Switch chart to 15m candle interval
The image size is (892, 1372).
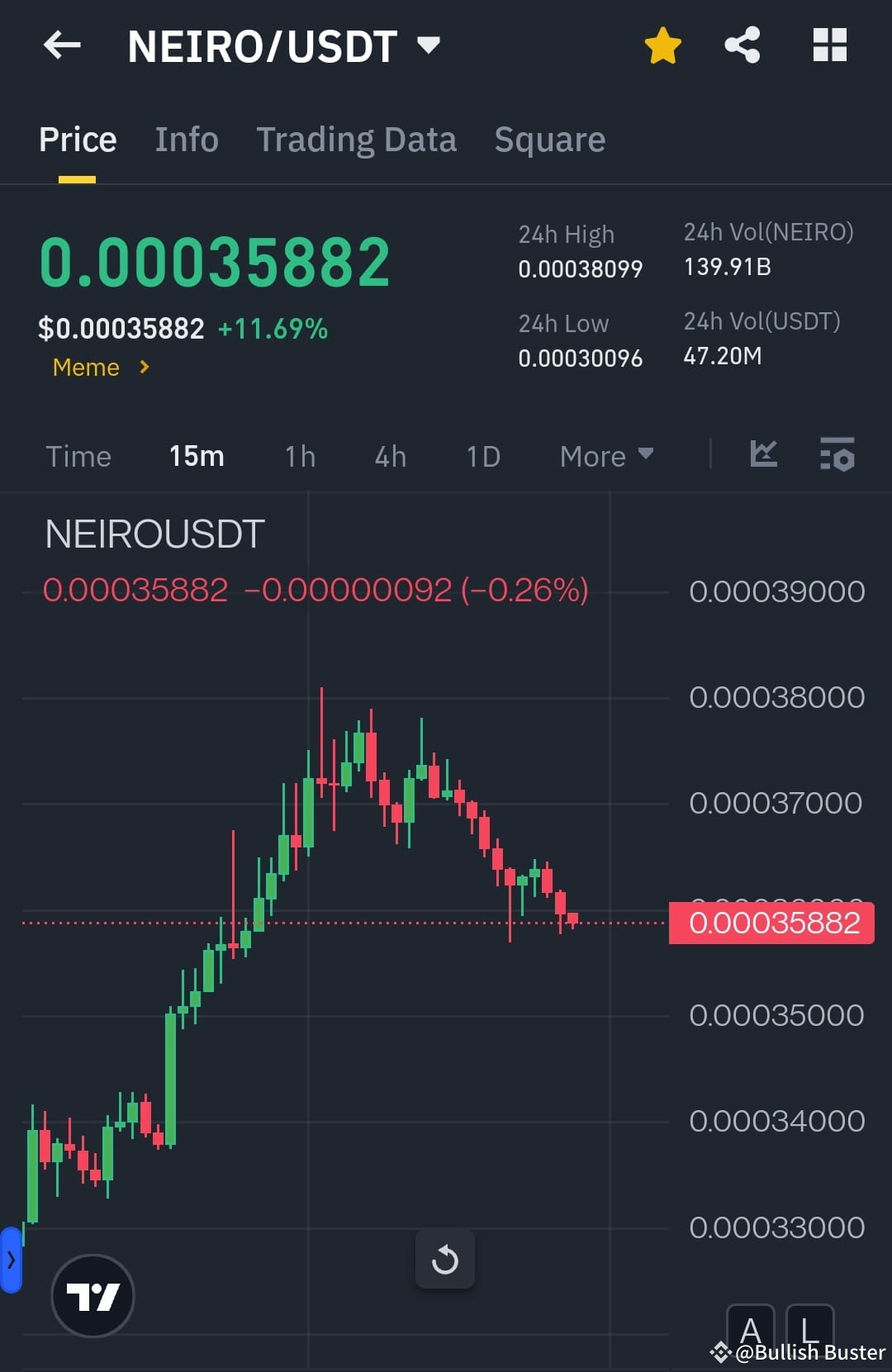point(196,455)
